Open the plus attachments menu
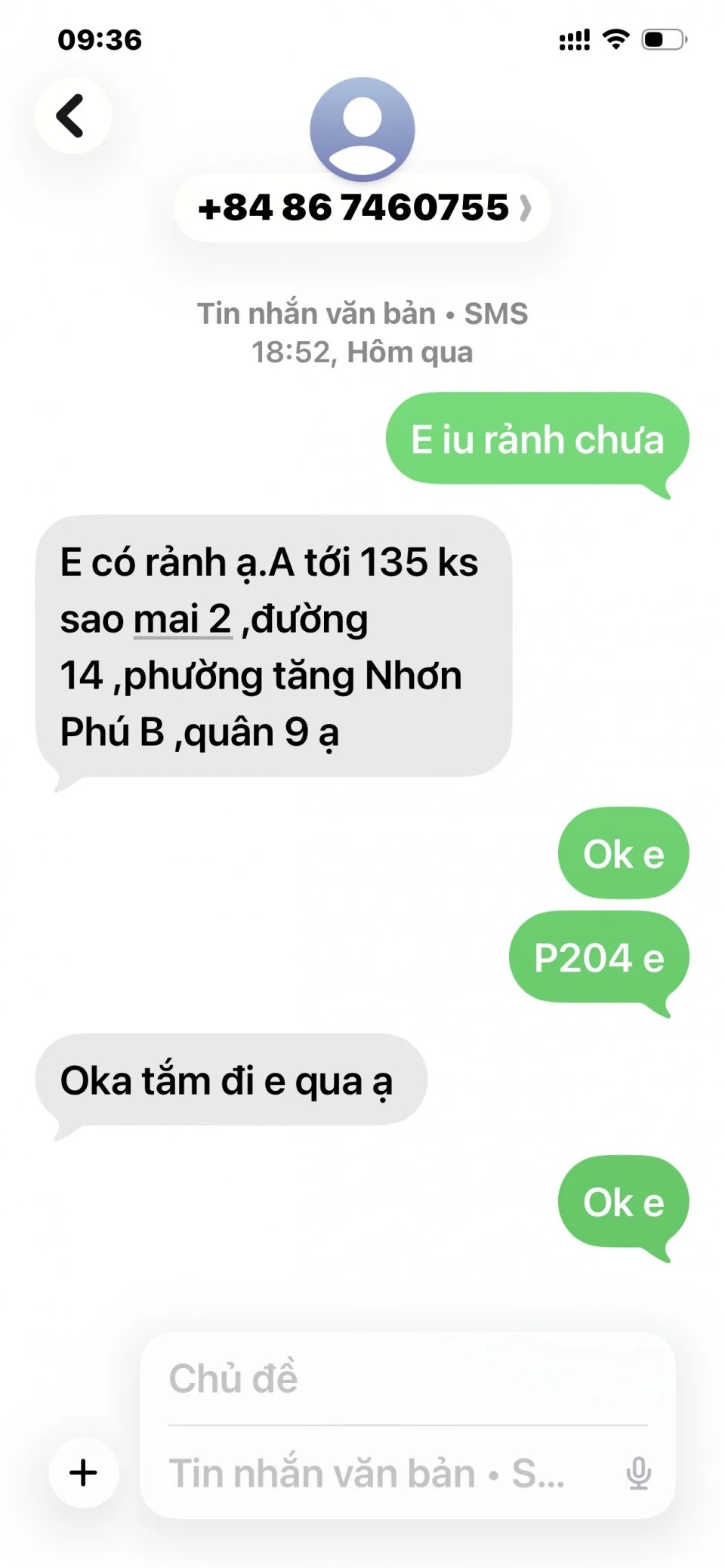 [x=83, y=1472]
